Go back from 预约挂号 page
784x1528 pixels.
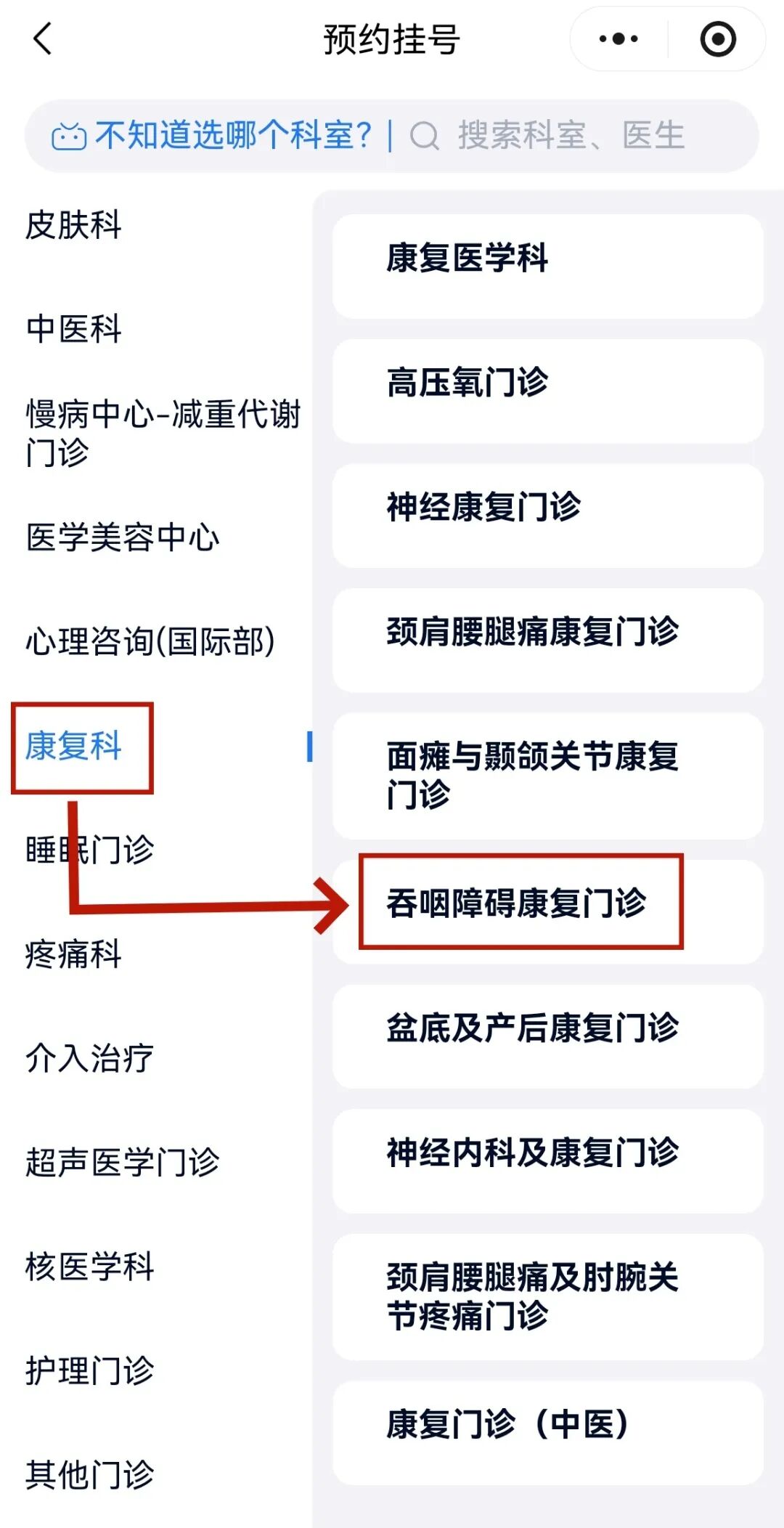tap(43, 38)
